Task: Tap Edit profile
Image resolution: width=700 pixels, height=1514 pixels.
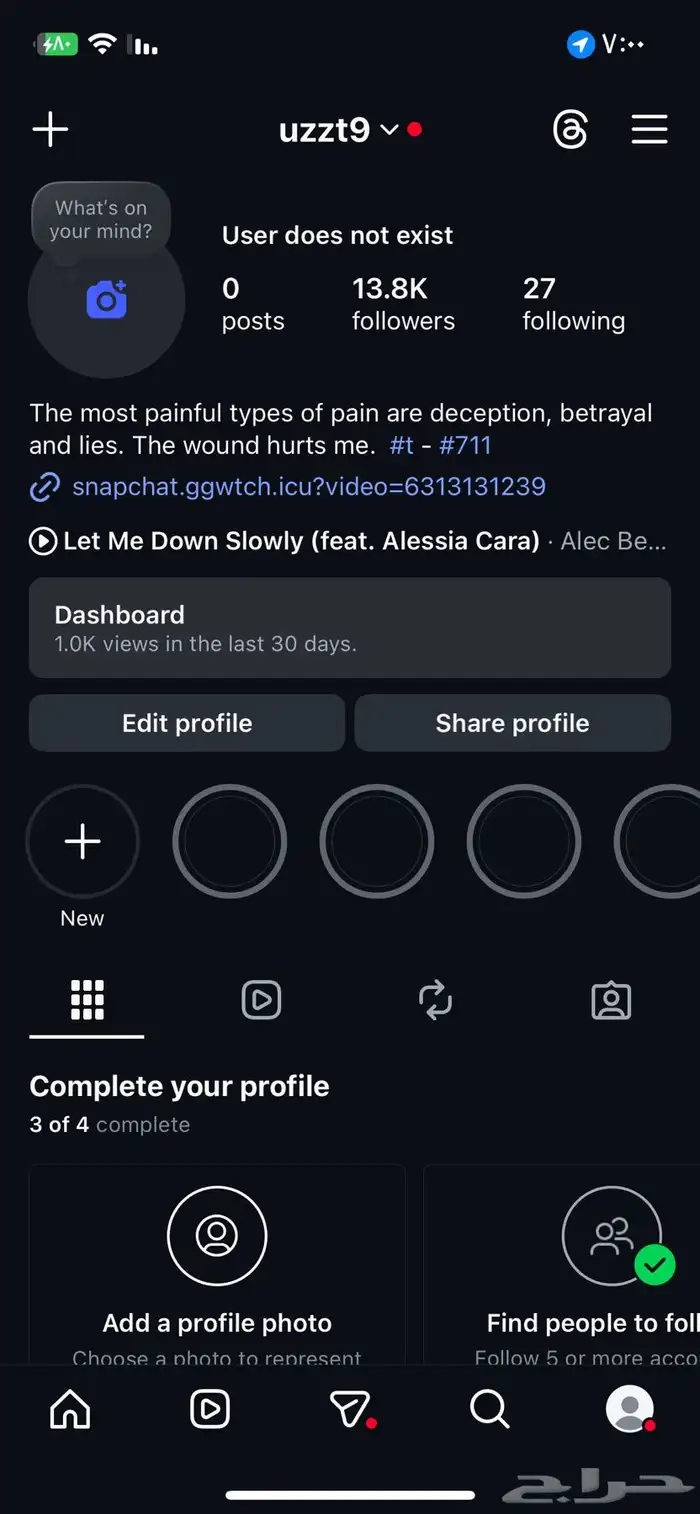Action: pyautogui.click(x=187, y=723)
